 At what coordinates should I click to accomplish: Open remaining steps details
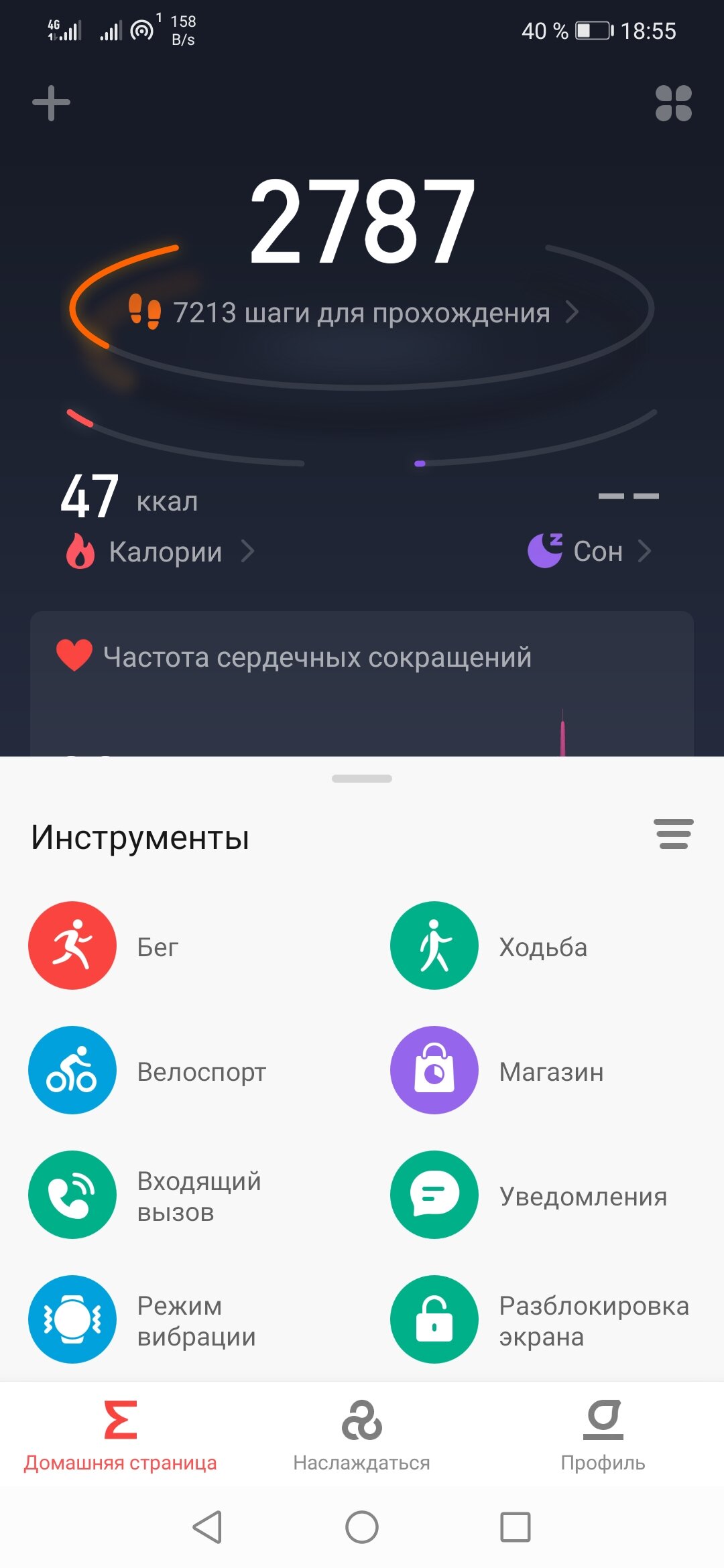click(x=353, y=312)
